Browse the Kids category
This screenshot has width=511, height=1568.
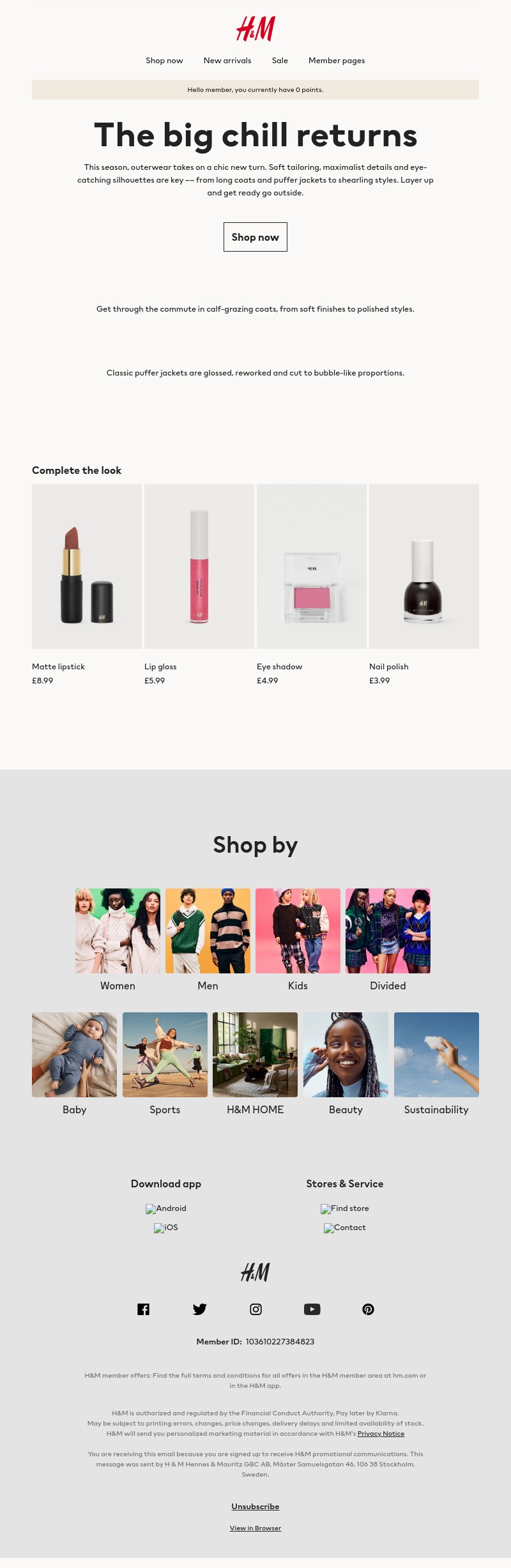(x=298, y=931)
